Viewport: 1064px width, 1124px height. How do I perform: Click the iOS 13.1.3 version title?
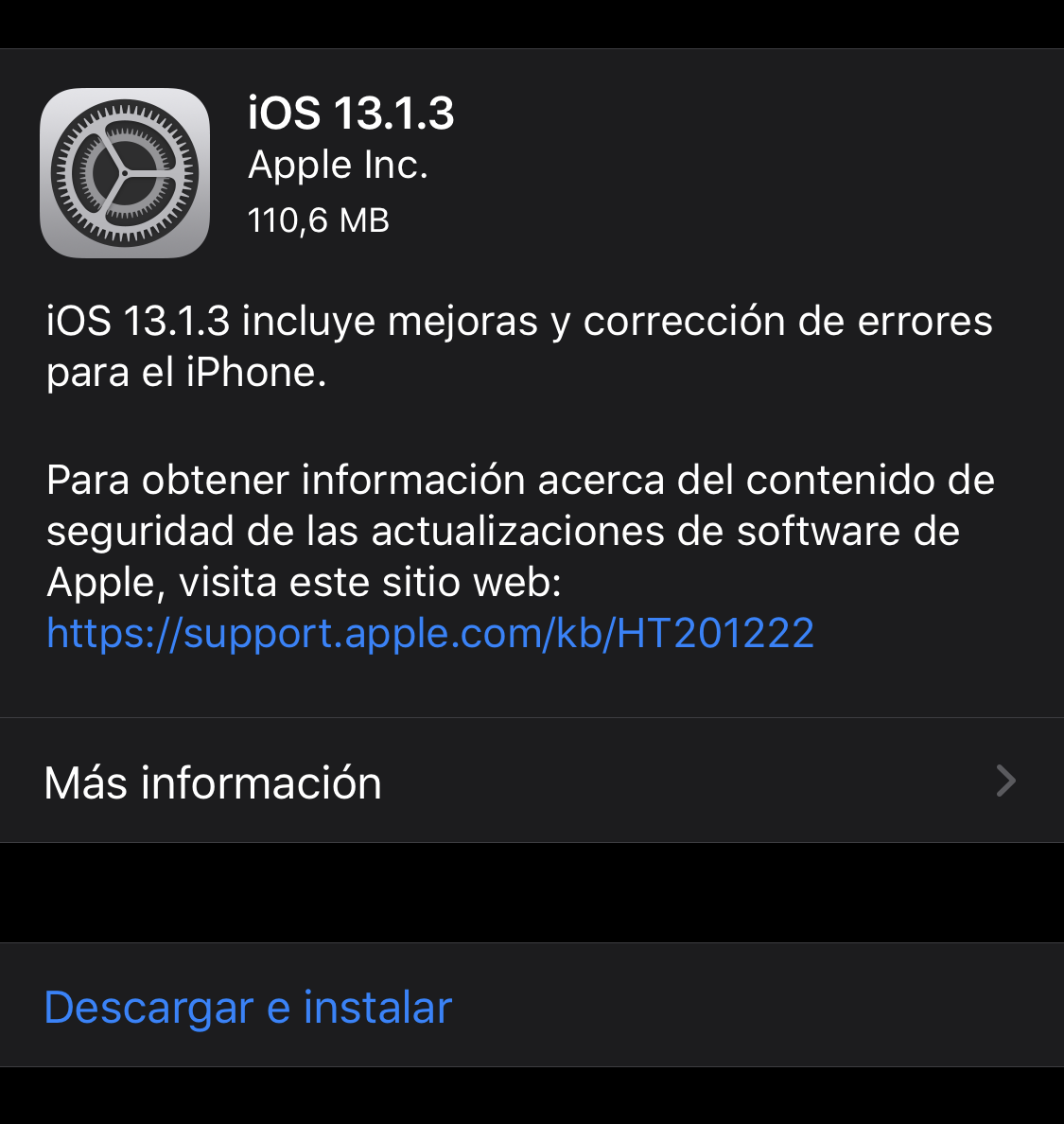[351, 113]
